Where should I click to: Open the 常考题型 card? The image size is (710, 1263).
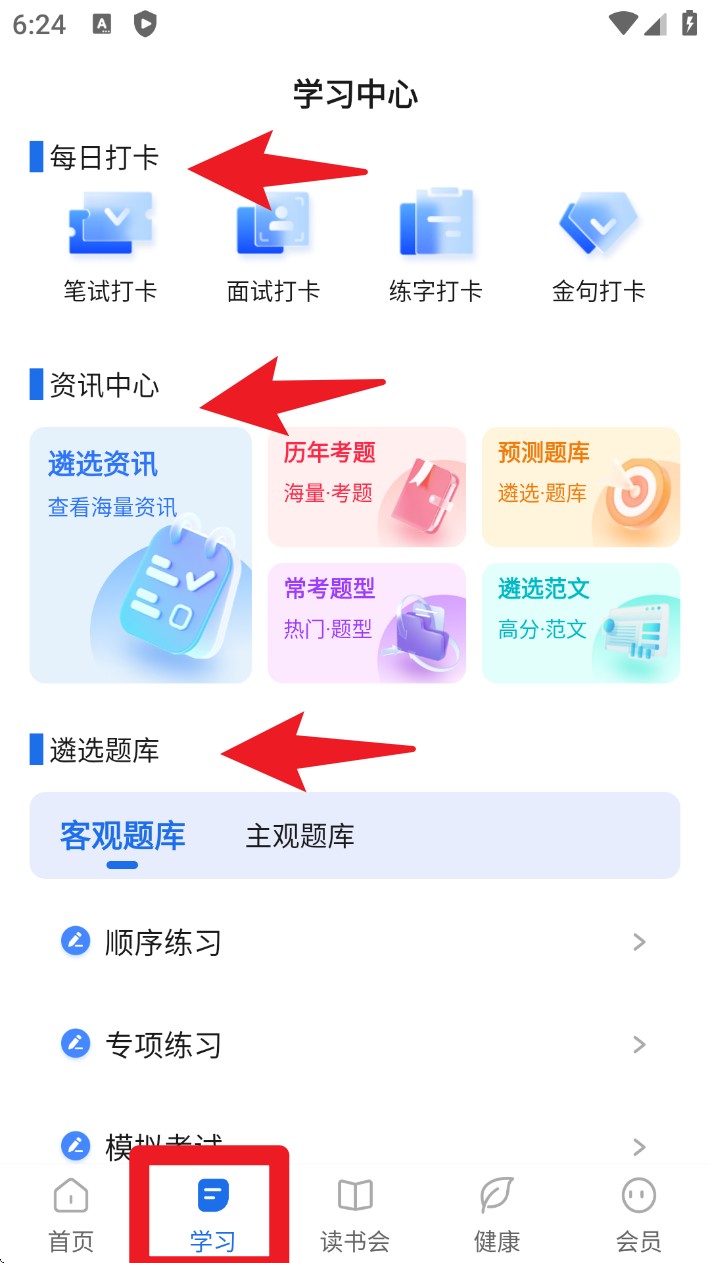tap(366, 623)
